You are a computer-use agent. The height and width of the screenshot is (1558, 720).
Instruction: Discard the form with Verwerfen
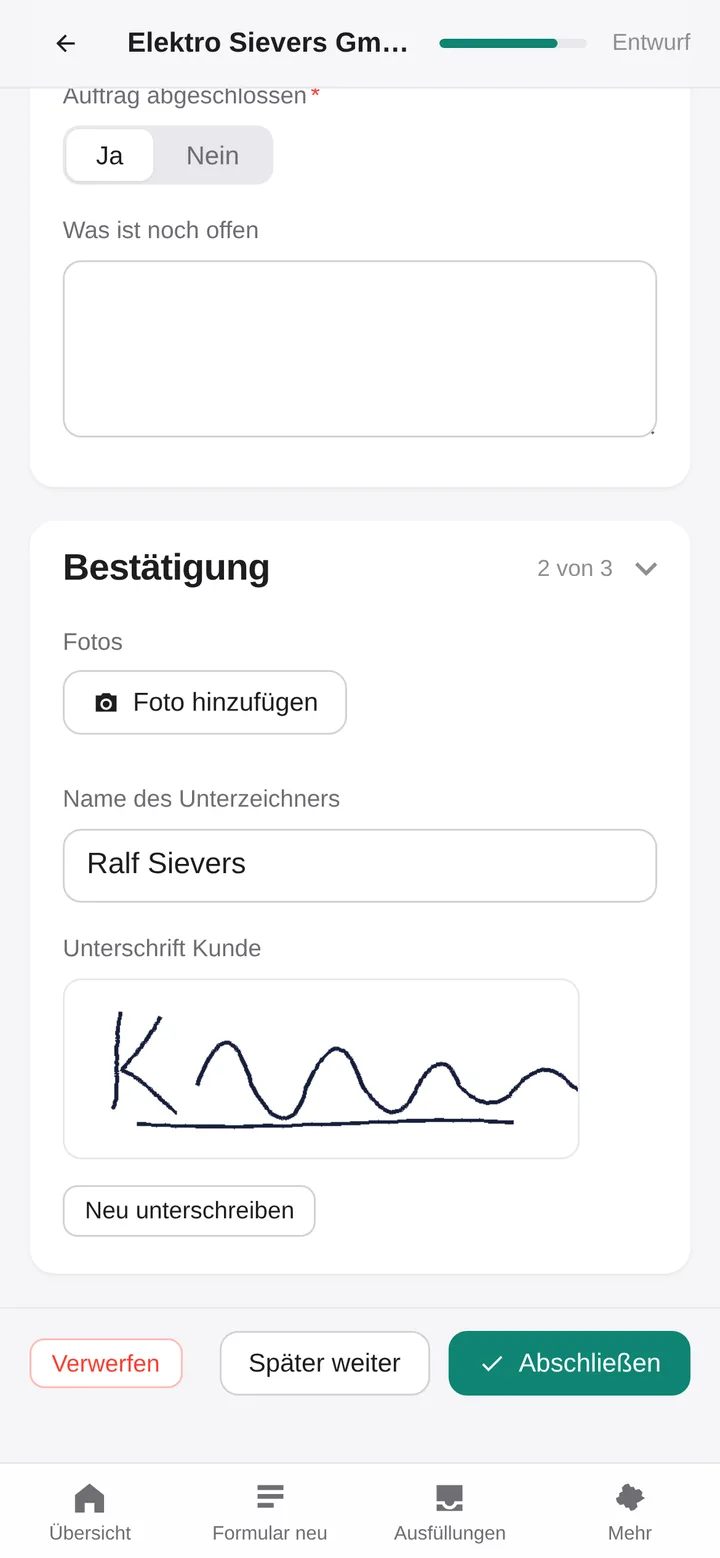(106, 1363)
